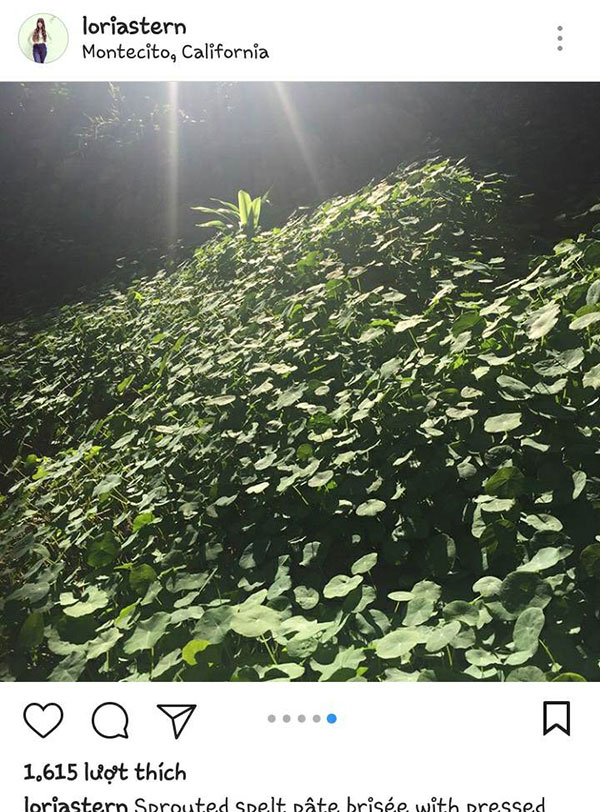This screenshot has height=812, width=600.
Task: Like loriastern's post
Action: pos(43,719)
